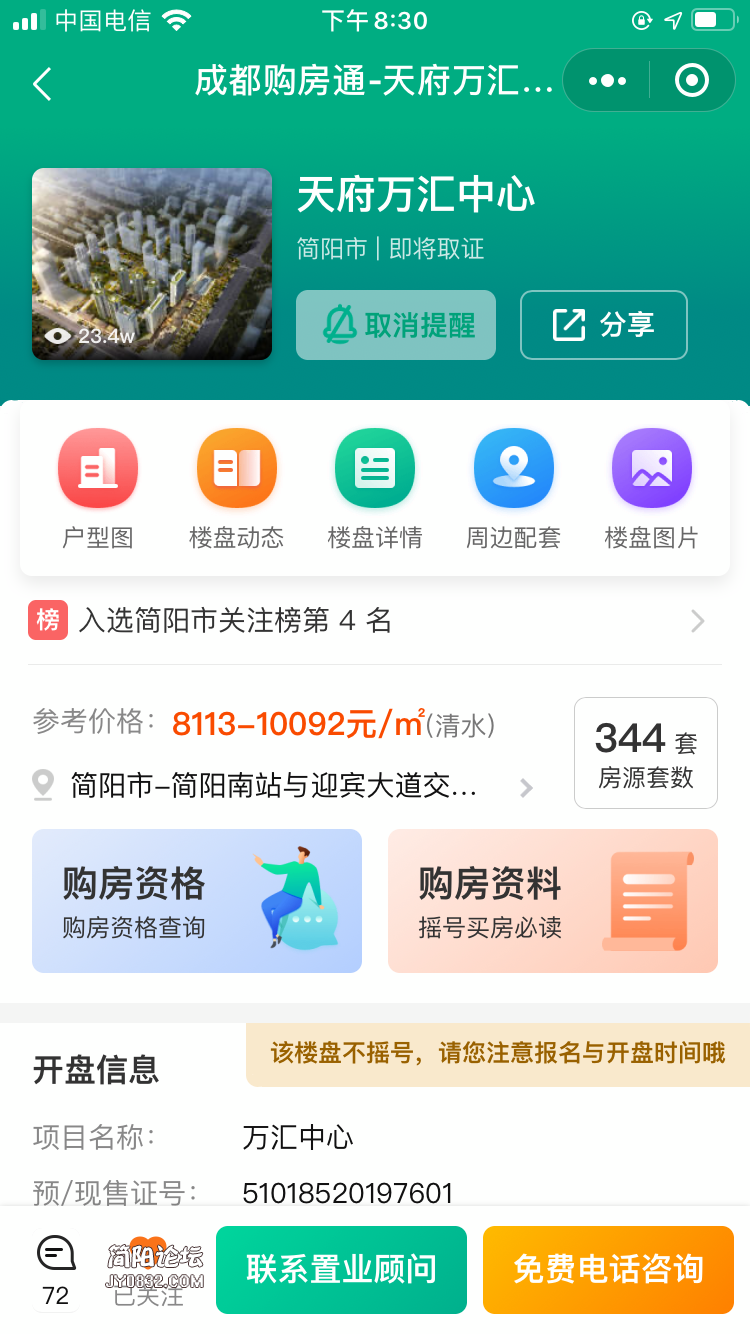Open the 天府万汇中心 project photo
Screen dimensions: 750x1334
coord(152,264)
